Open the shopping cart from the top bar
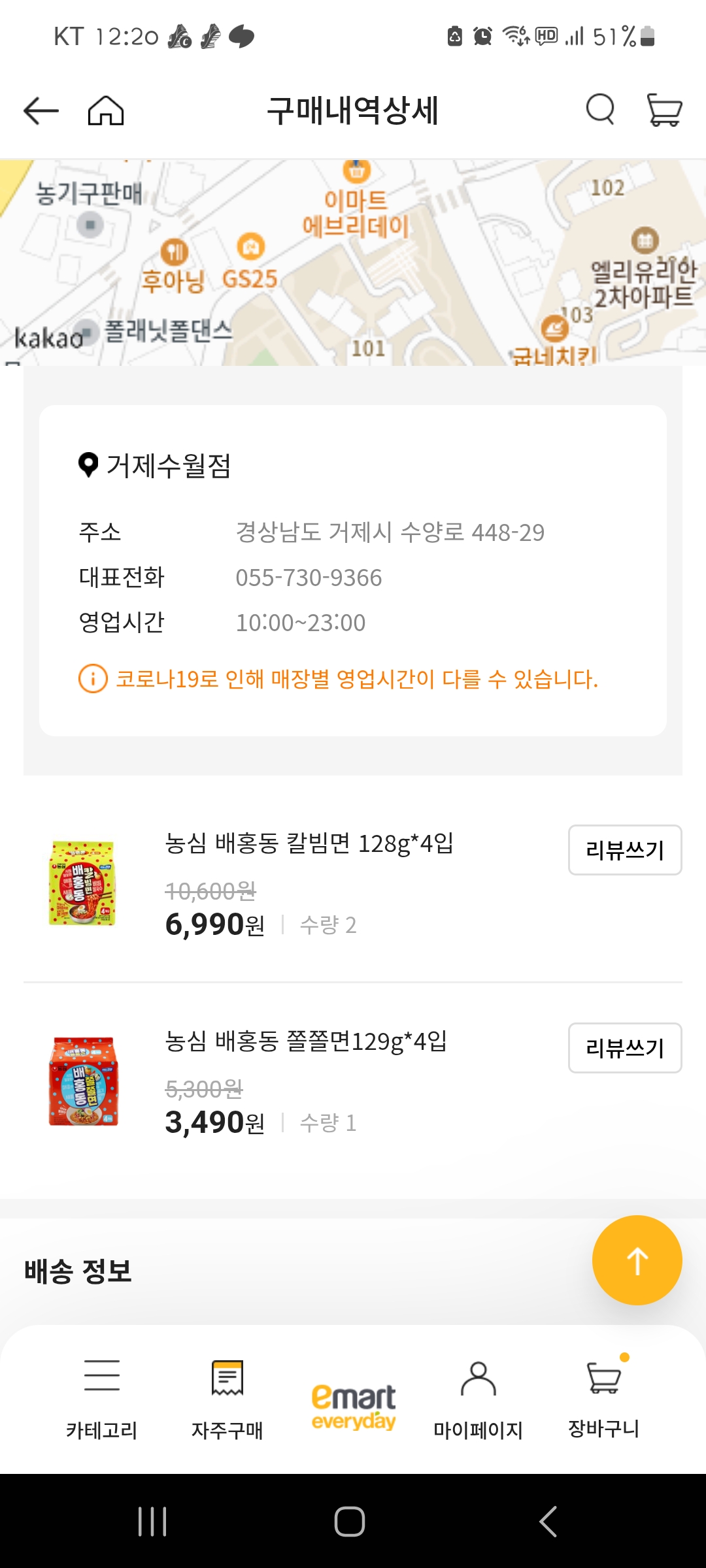Image resolution: width=706 pixels, height=1568 pixels. (x=664, y=110)
